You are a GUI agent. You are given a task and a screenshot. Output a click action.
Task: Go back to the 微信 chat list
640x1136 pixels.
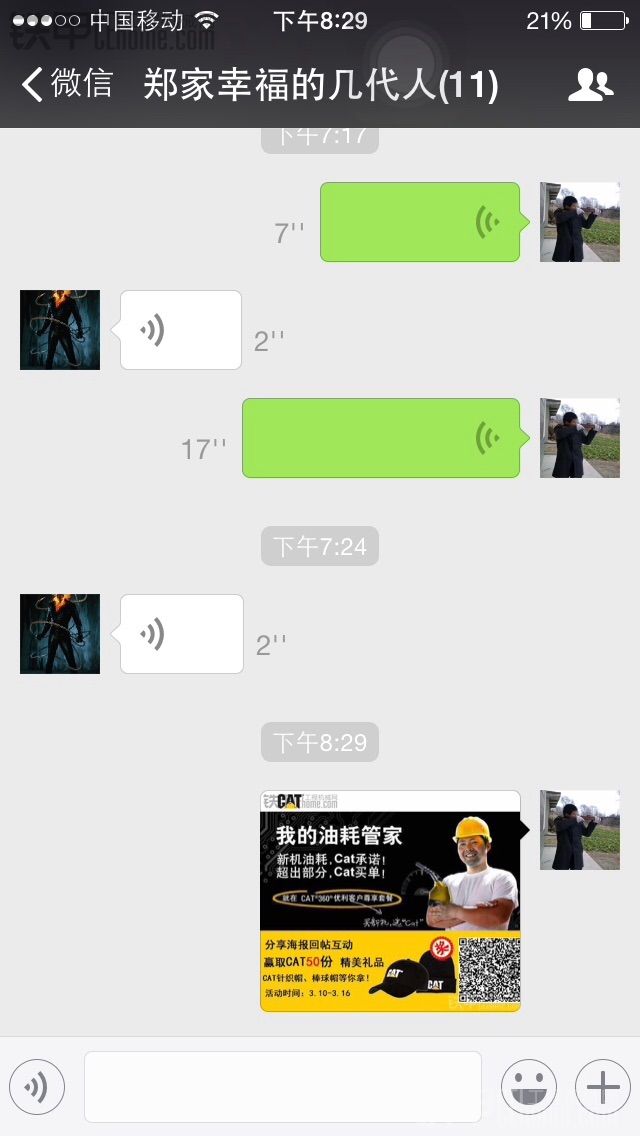[x=67, y=84]
